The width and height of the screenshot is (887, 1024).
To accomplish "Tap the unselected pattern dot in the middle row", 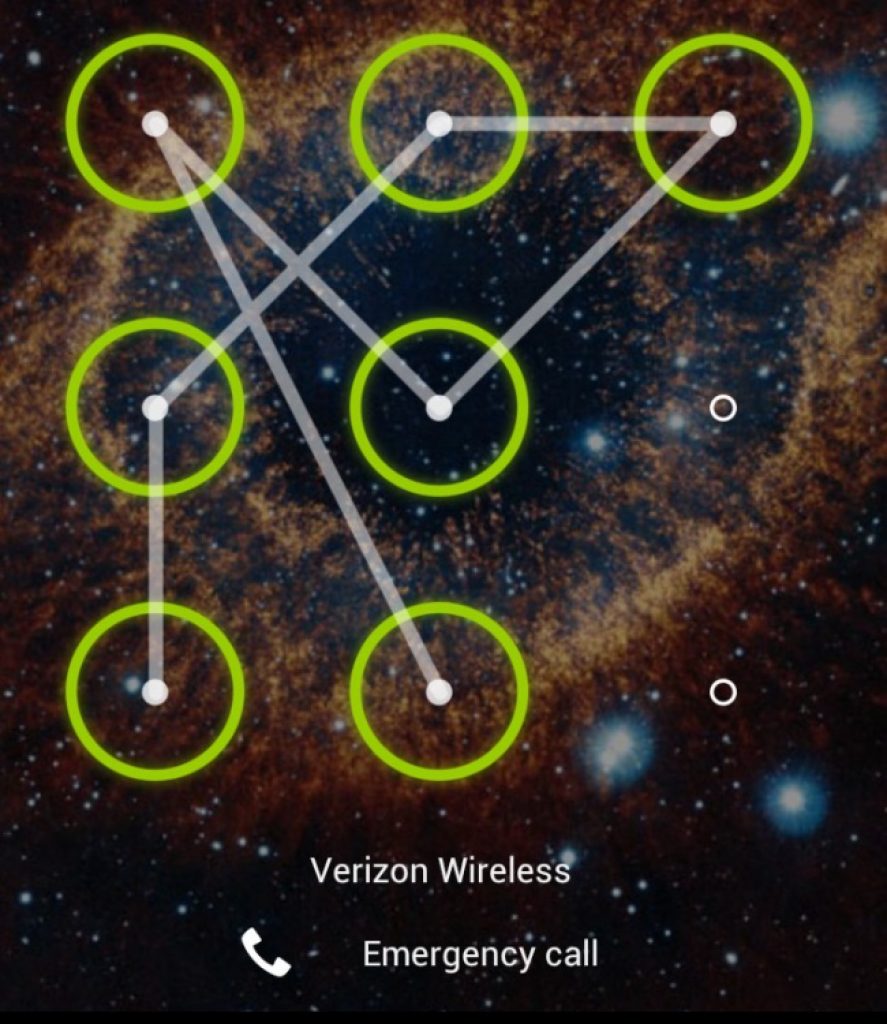I will (722, 408).
